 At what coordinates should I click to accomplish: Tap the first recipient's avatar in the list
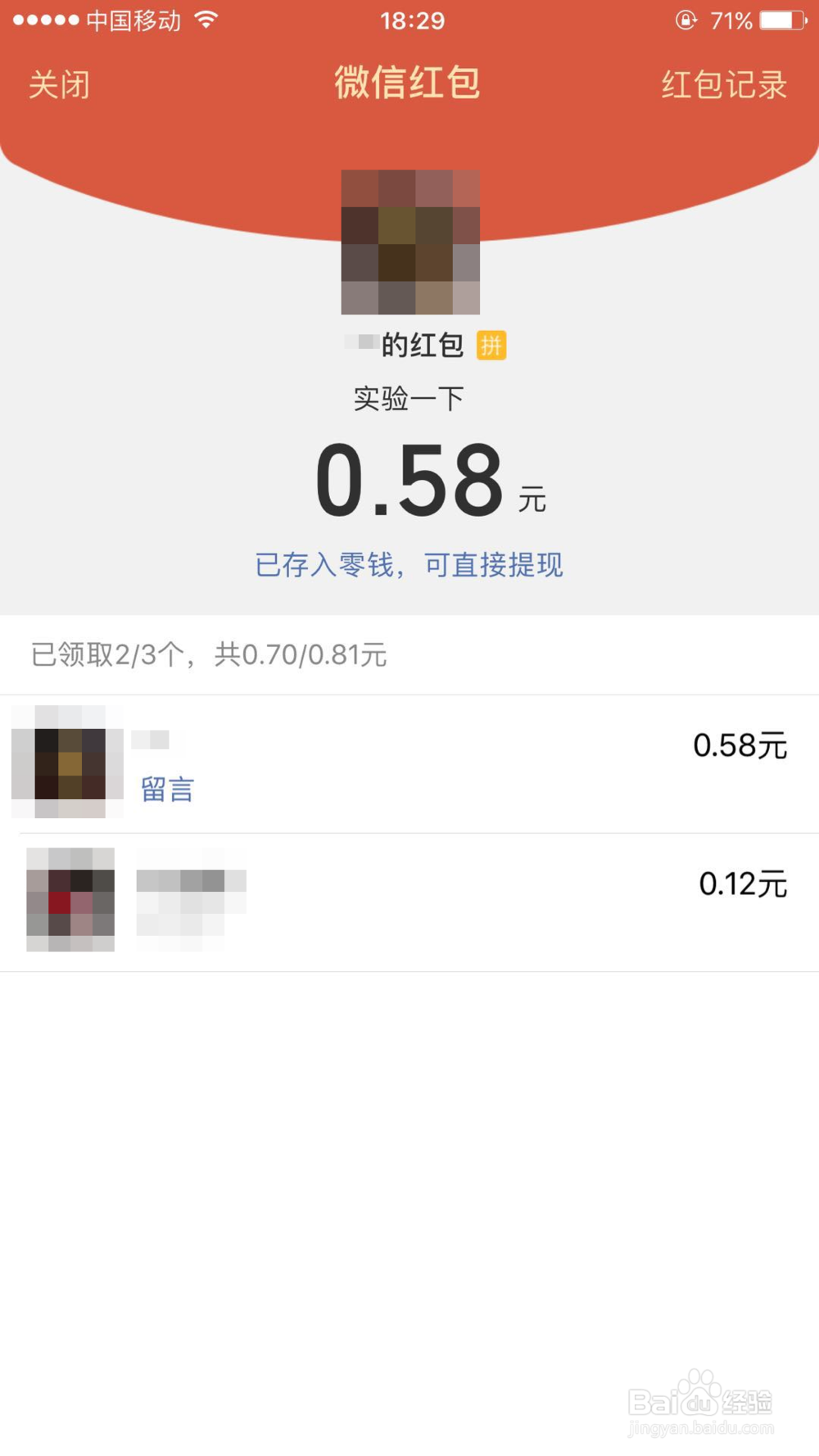pos(67,763)
